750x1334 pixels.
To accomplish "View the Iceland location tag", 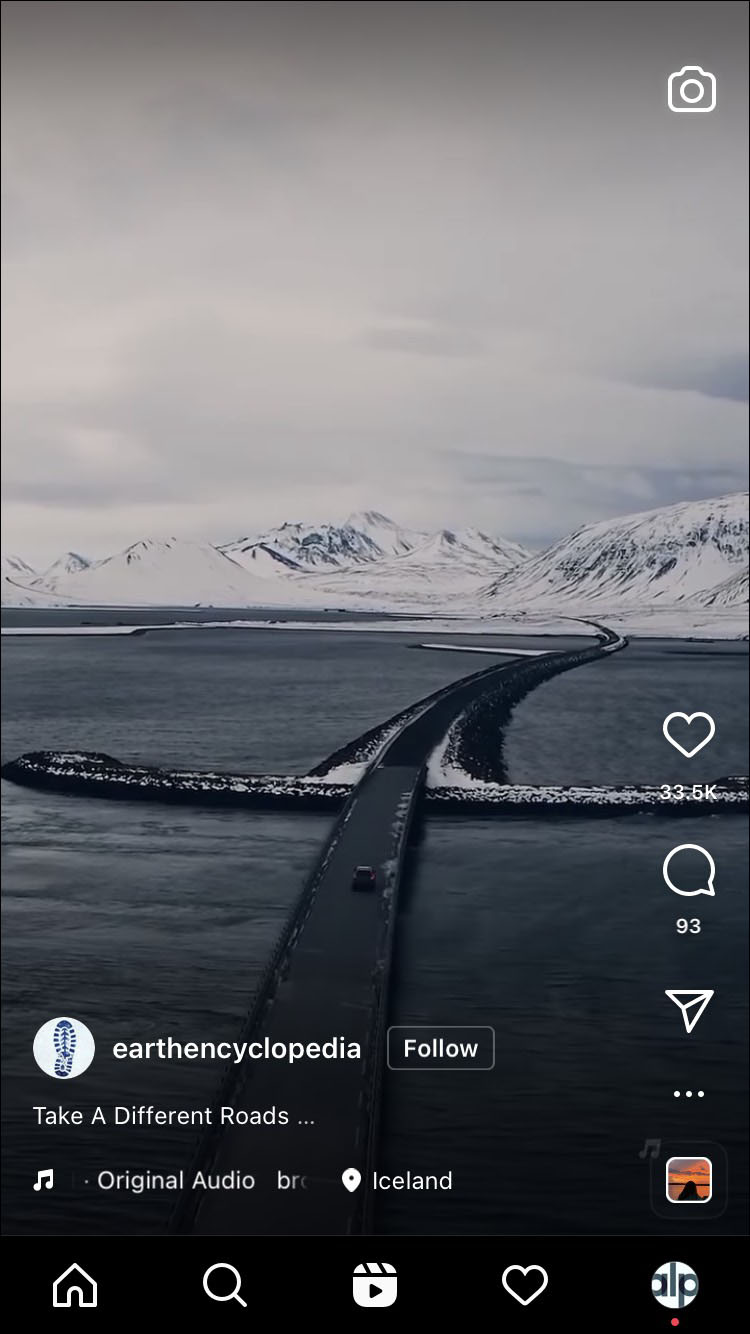I will pyautogui.click(x=398, y=1181).
